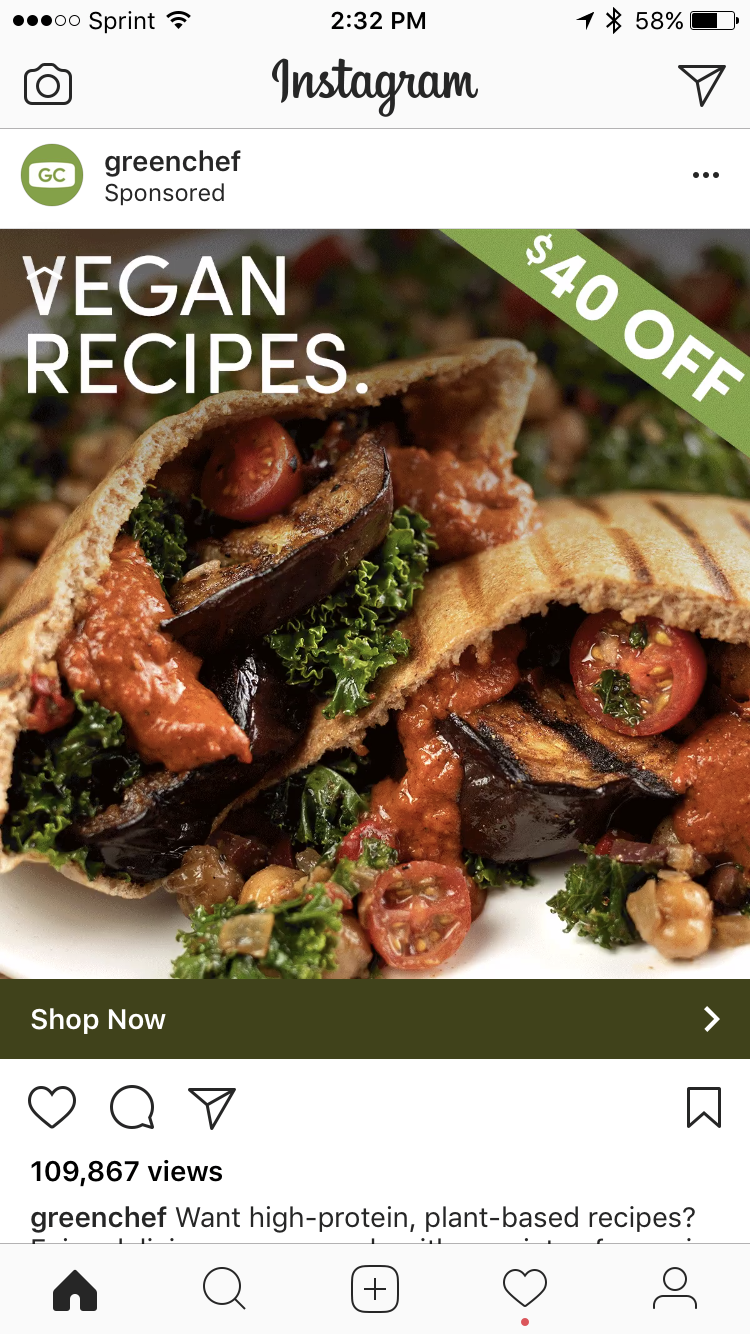This screenshot has width=750, height=1334.
Task: Switch to the Search tab
Action: pyautogui.click(x=224, y=1289)
